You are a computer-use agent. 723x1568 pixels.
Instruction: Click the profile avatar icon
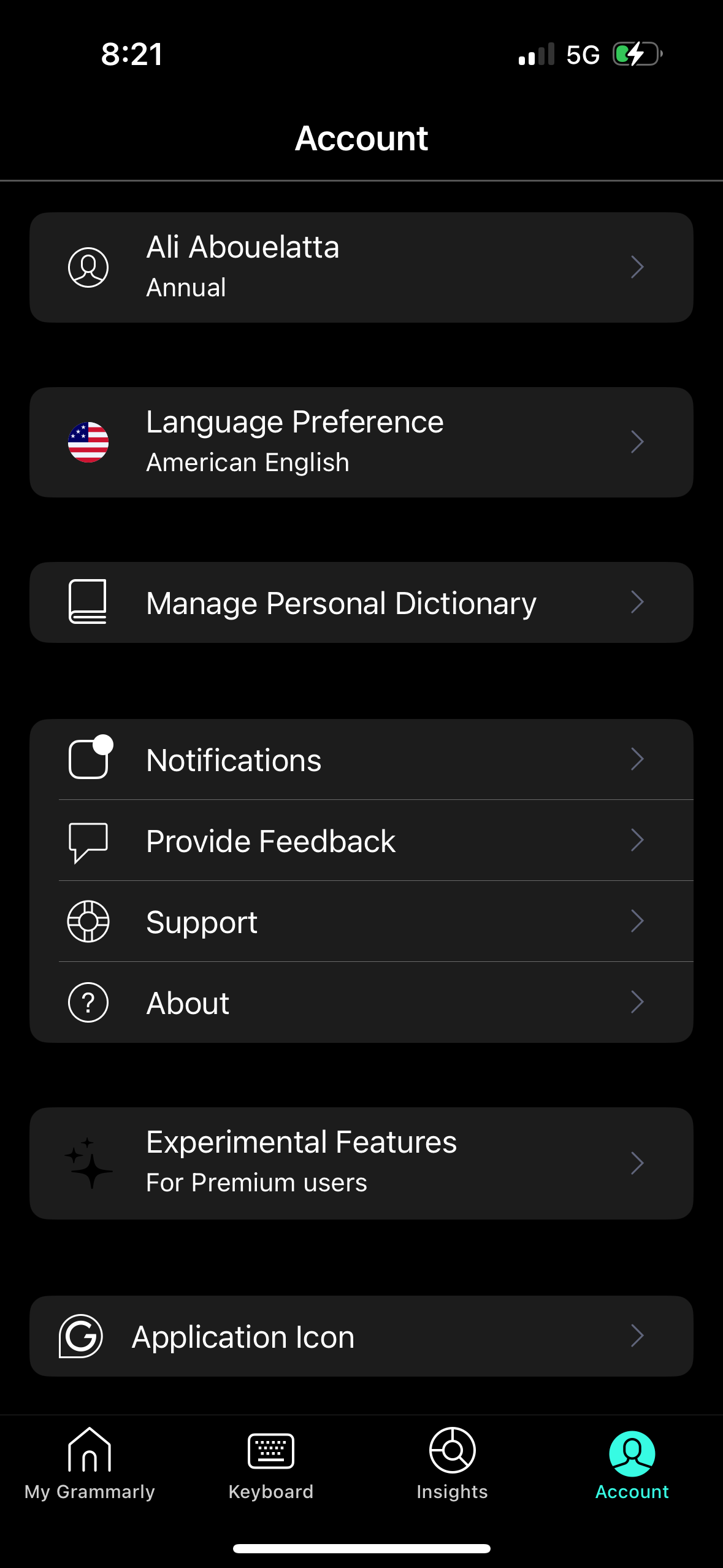coord(88,266)
